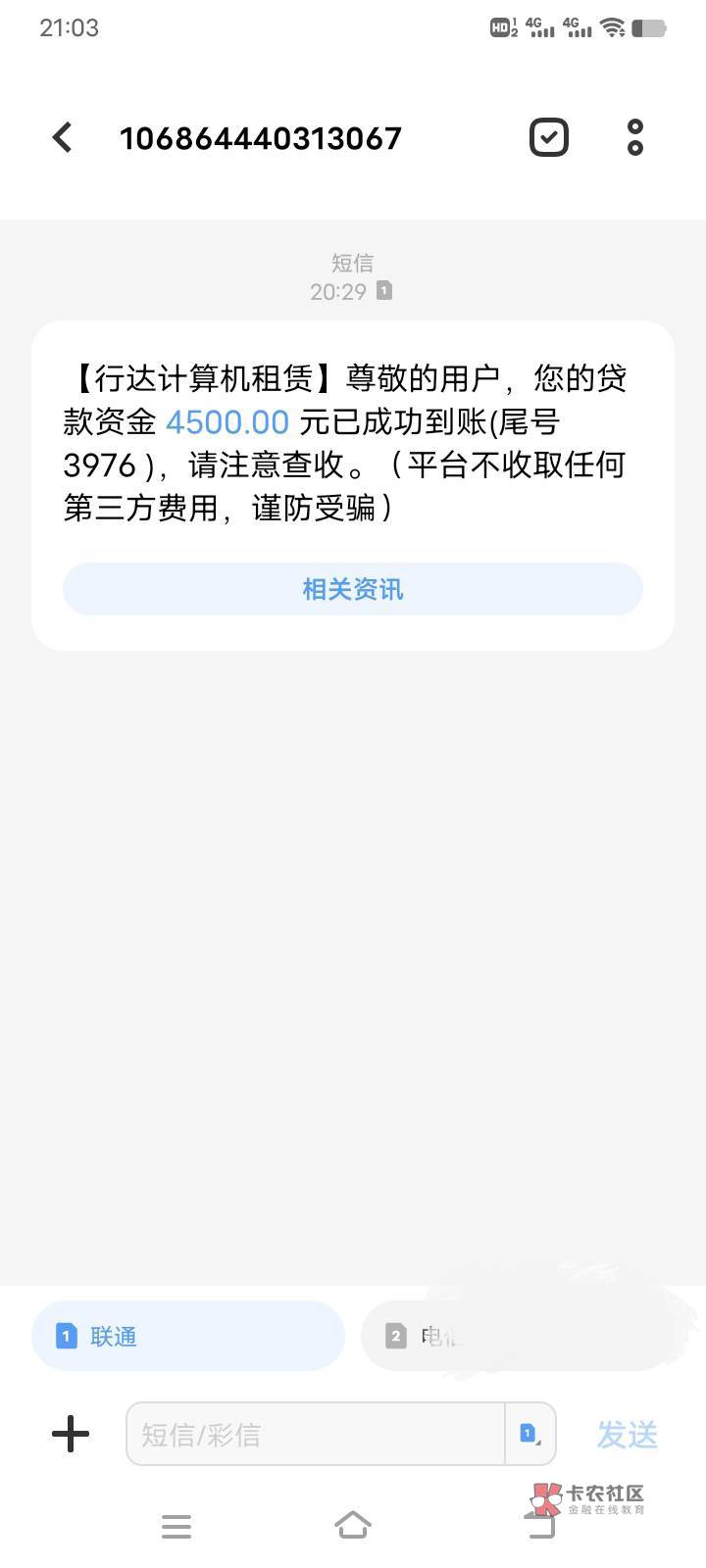Viewport: 706px width, 1568px height.
Task: Tap 发送 to send the message
Action: pos(628,1435)
